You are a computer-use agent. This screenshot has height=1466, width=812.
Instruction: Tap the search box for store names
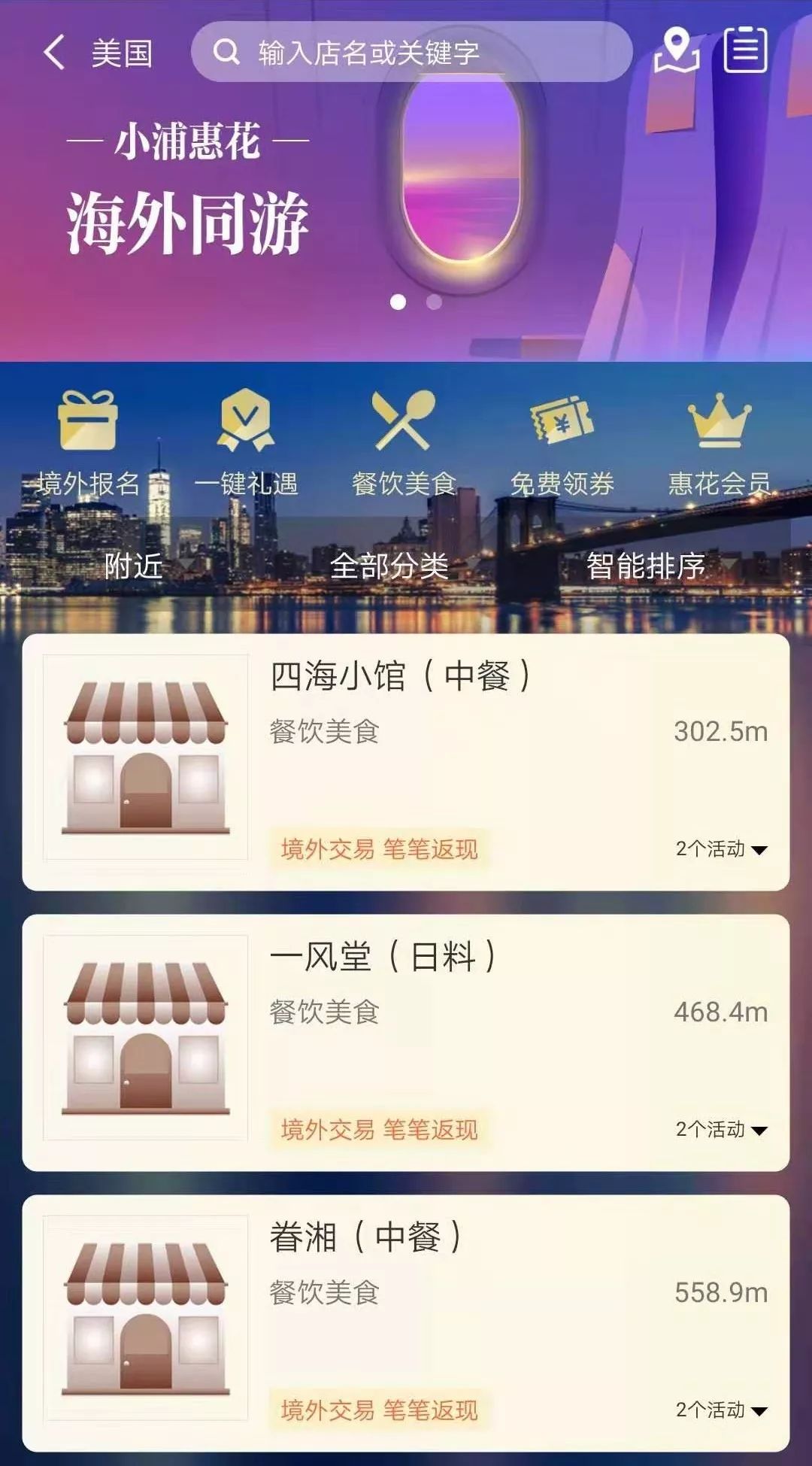pos(411,52)
